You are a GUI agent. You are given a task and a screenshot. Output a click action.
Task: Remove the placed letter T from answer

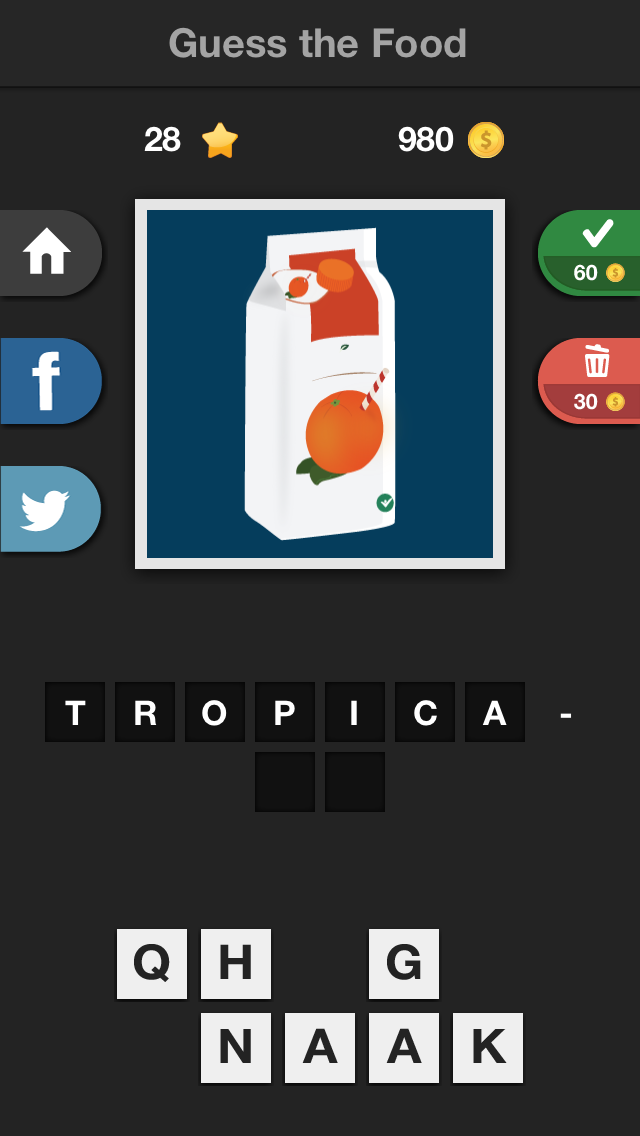tap(75, 712)
